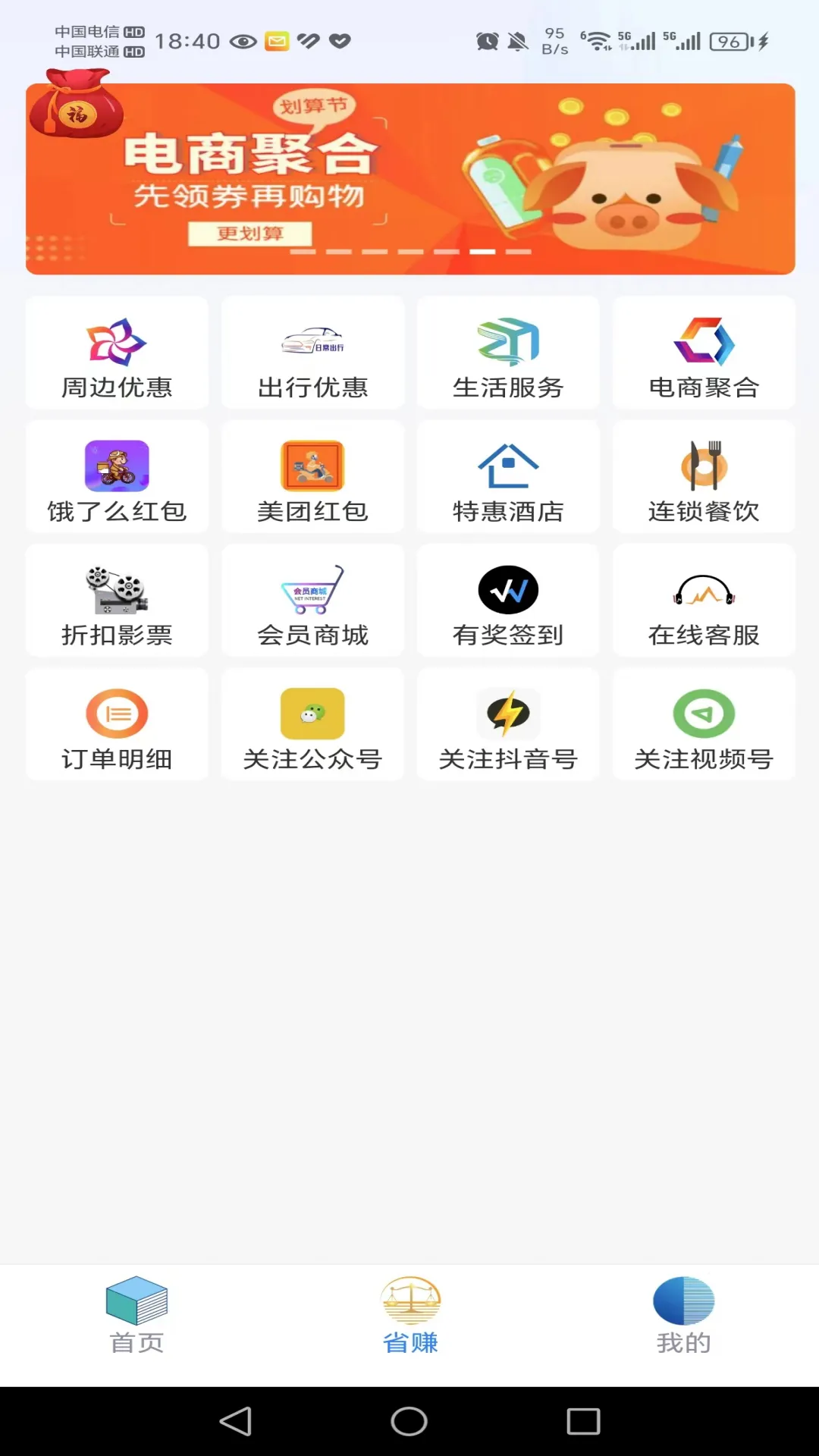Enter the 会员商城 member mall

coord(312,600)
